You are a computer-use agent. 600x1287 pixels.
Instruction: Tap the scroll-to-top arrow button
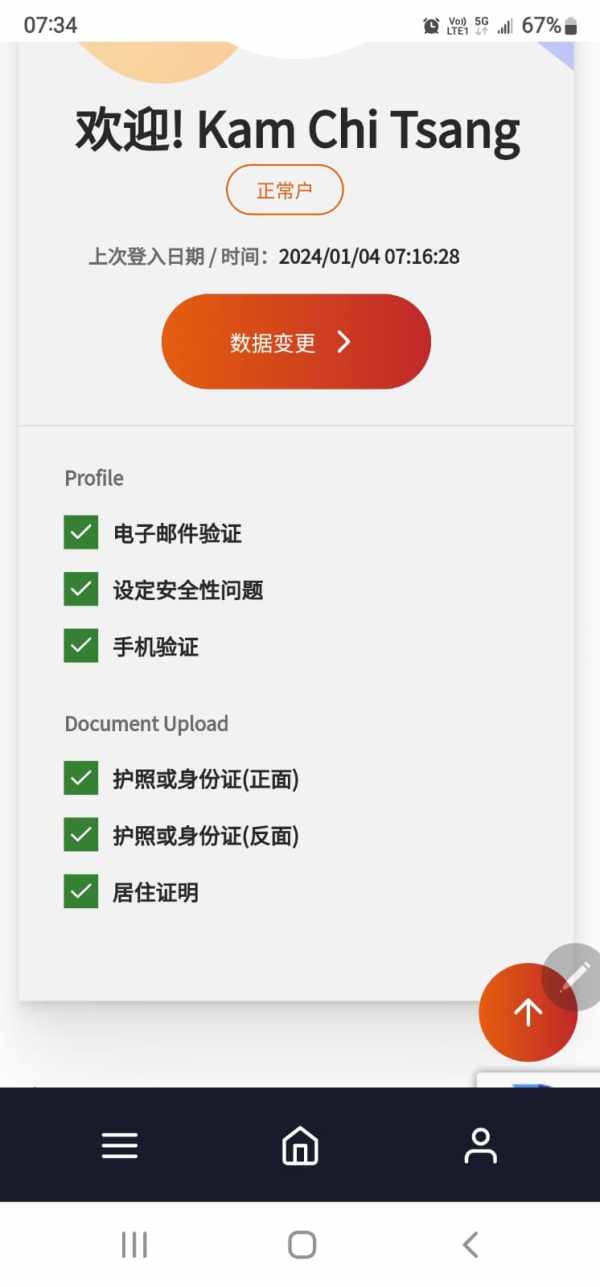click(x=527, y=1012)
